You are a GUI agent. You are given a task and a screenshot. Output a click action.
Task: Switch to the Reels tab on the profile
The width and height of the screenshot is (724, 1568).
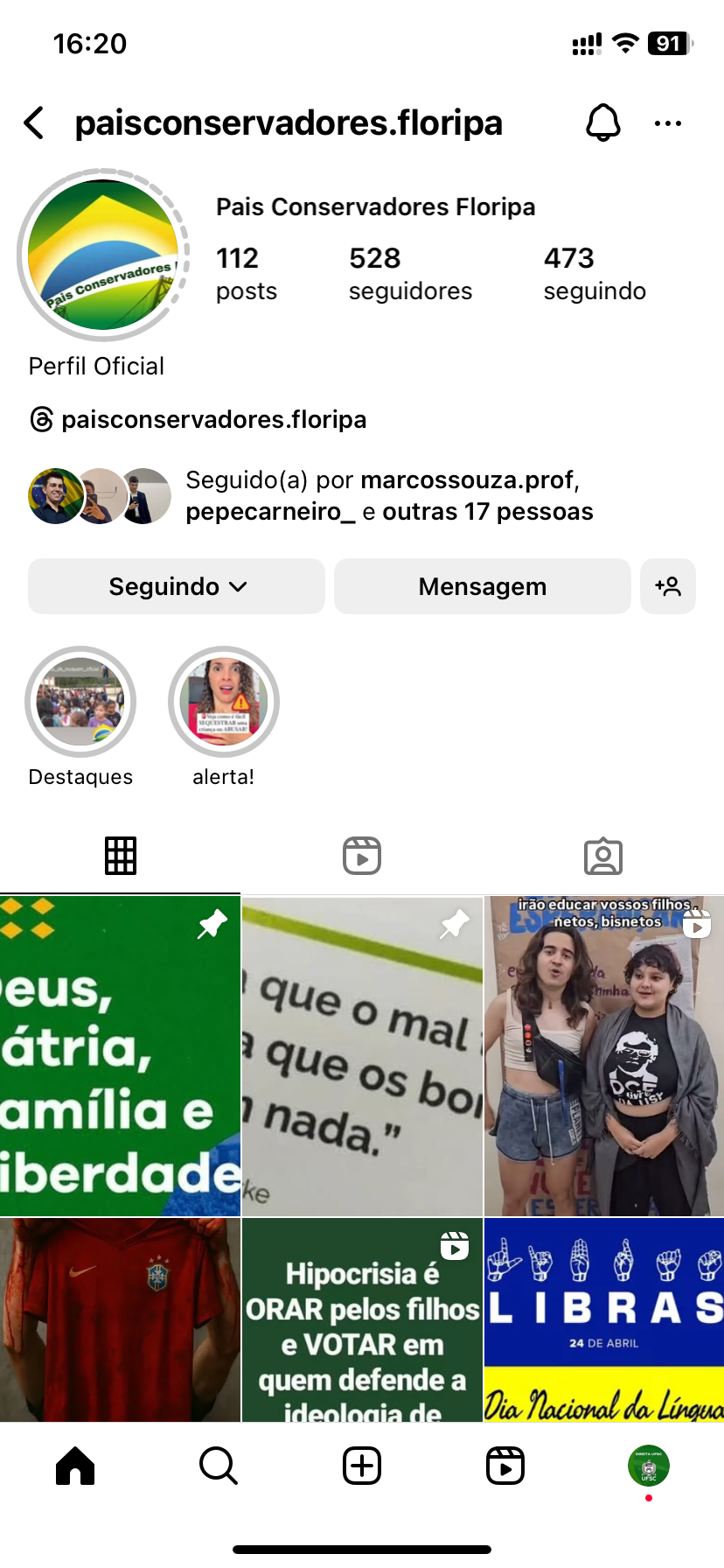(x=362, y=856)
